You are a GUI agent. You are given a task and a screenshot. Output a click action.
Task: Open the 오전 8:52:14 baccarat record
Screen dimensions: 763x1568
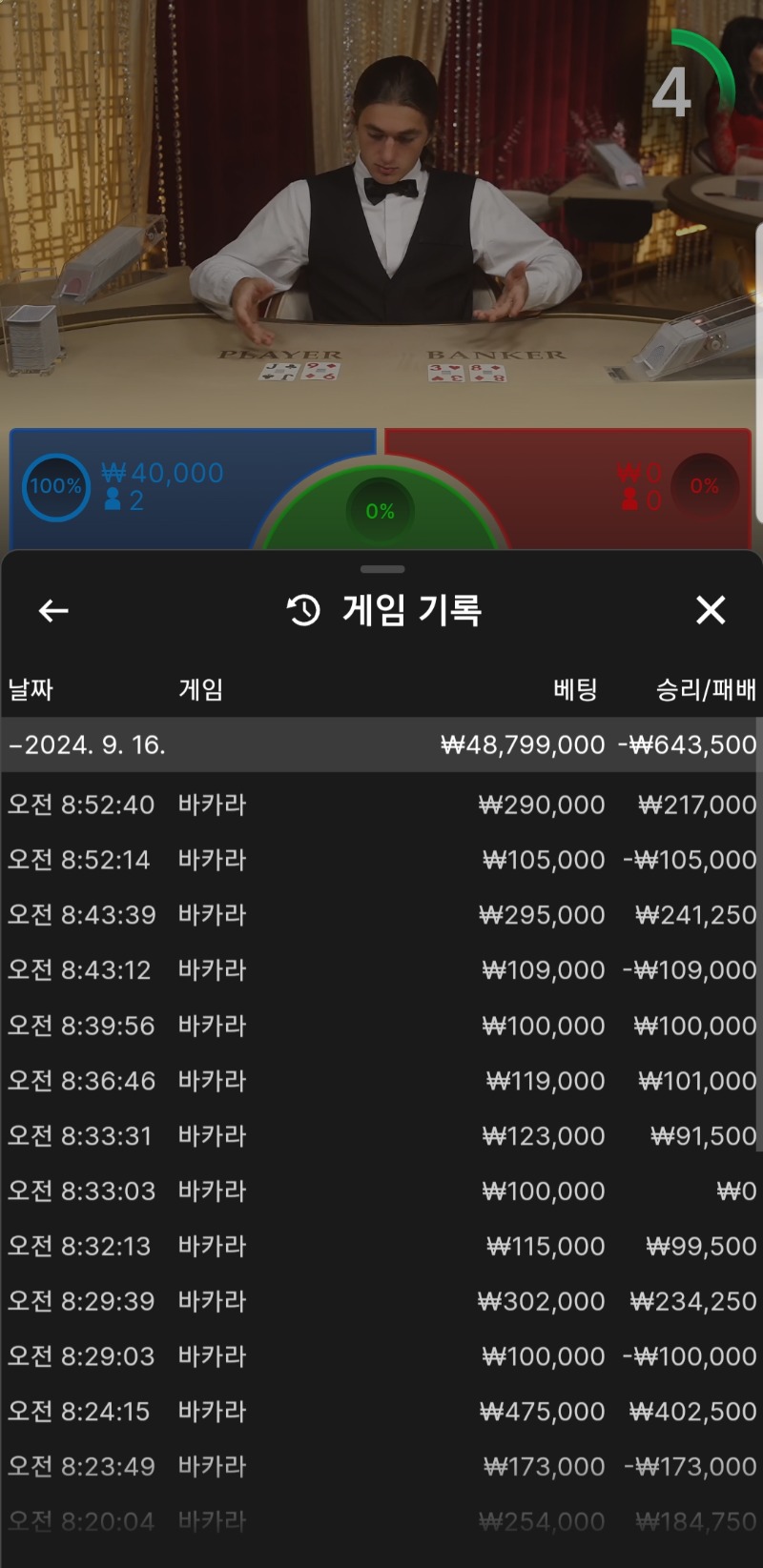[x=381, y=860]
